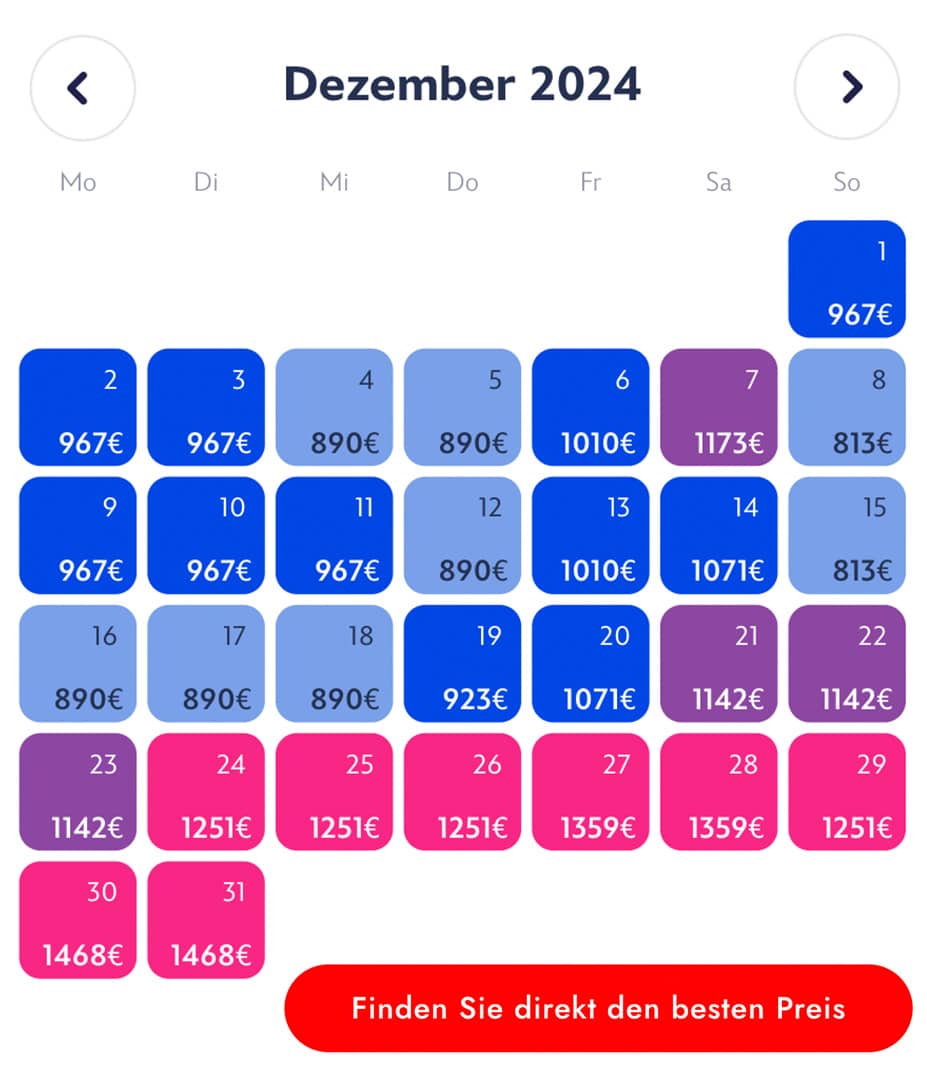Select December 22 at 1142€

click(846, 663)
